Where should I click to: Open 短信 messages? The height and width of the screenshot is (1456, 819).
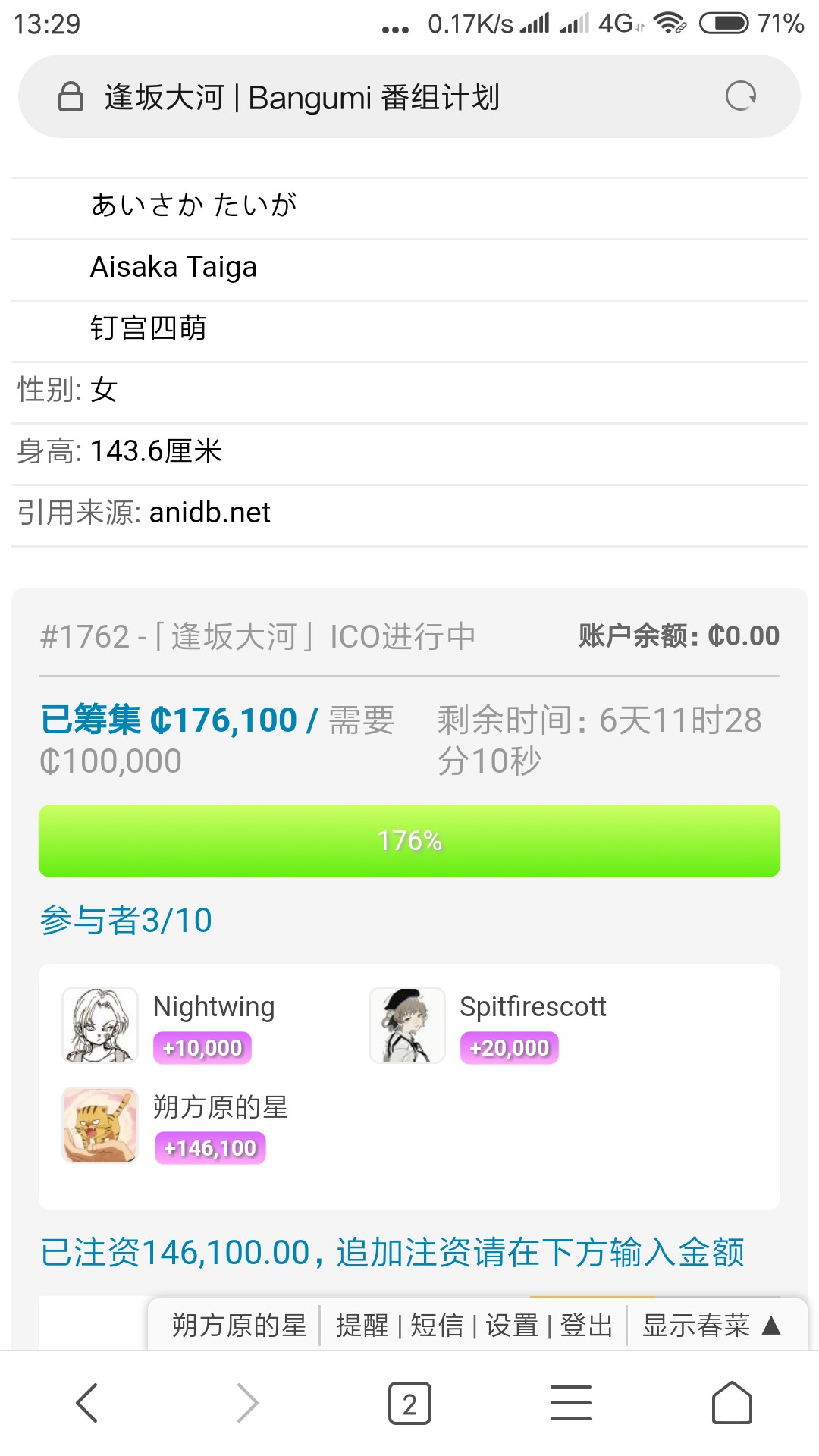click(437, 1326)
